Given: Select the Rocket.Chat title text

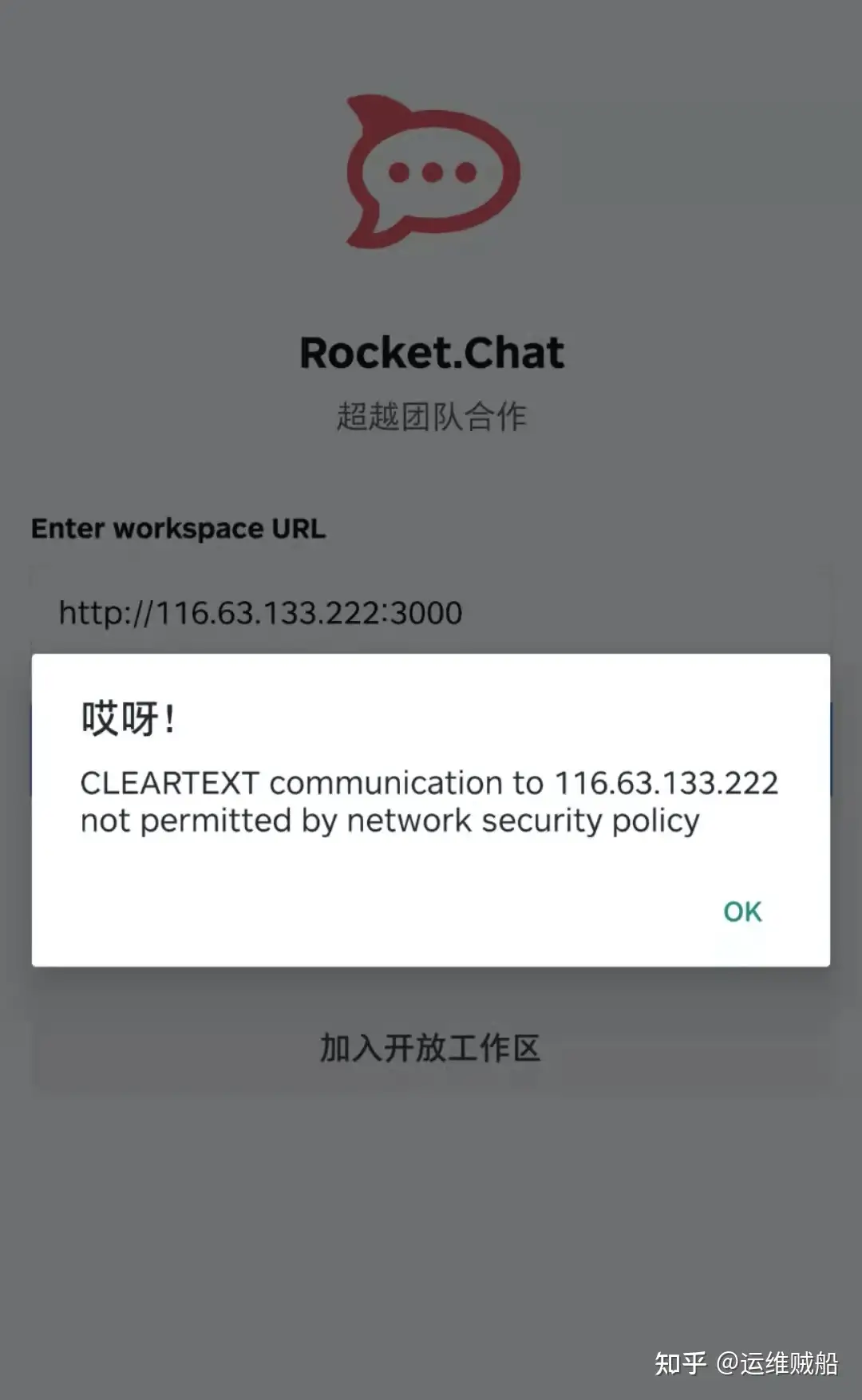Looking at the screenshot, I should [431, 351].
